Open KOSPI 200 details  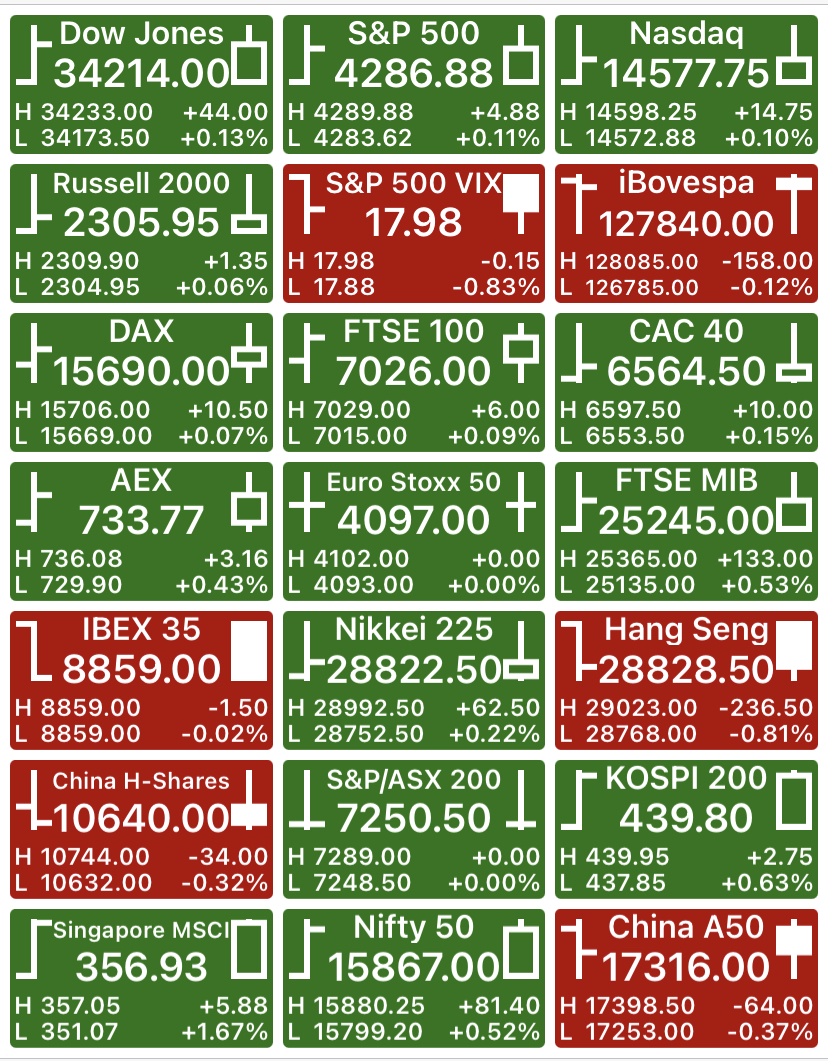pyautogui.click(x=687, y=829)
